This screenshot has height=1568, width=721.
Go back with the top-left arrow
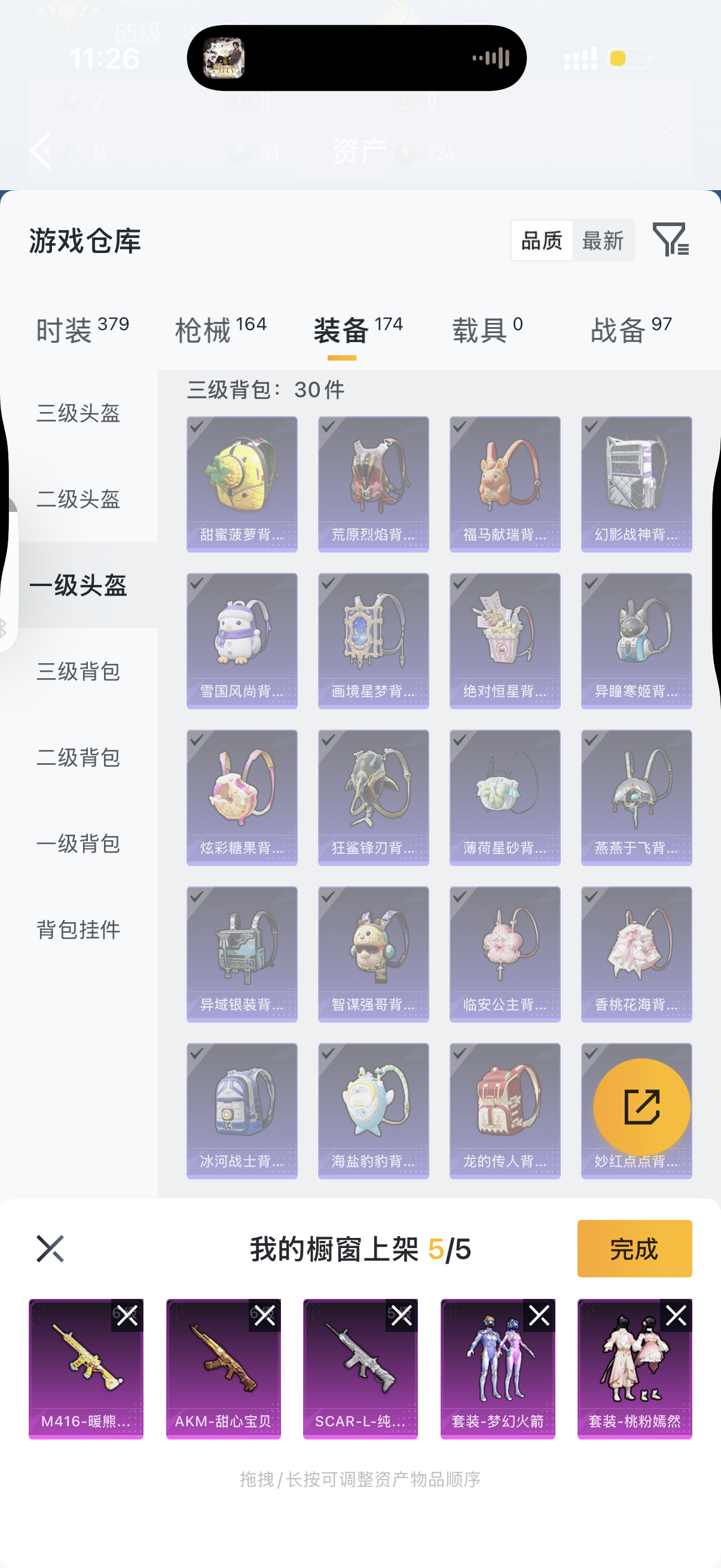tap(41, 150)
